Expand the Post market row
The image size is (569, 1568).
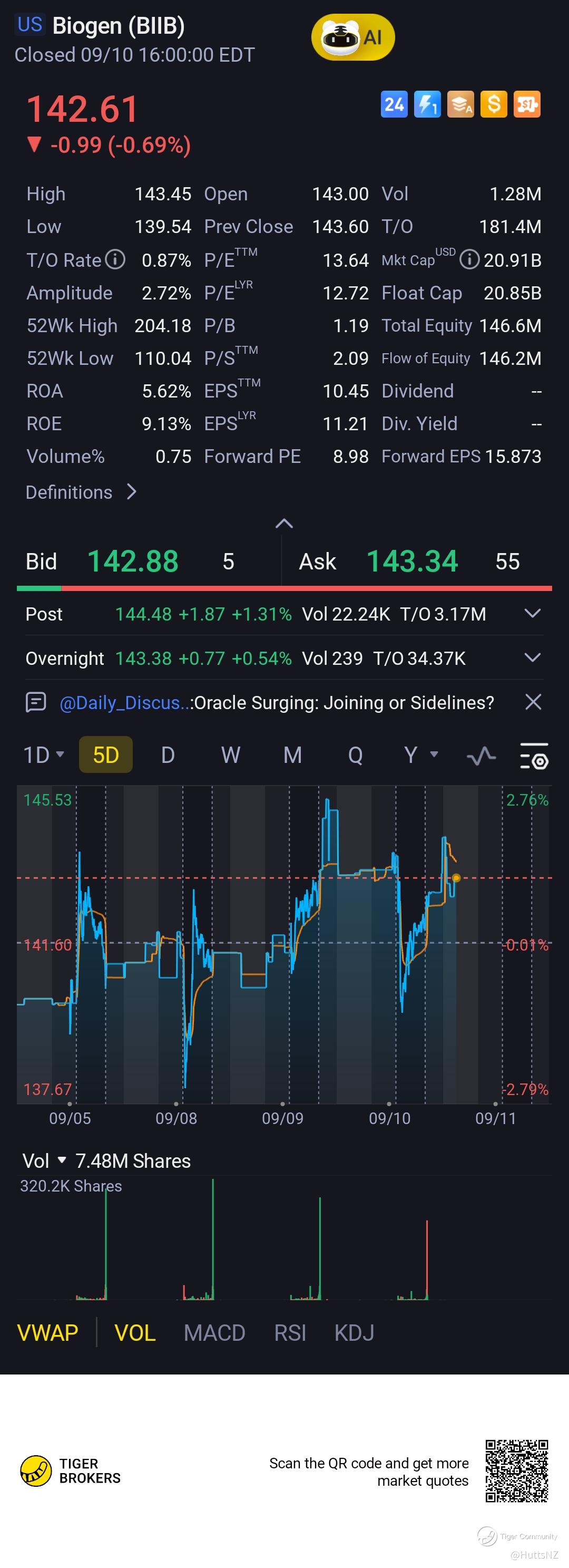click(x=533, y=614)
